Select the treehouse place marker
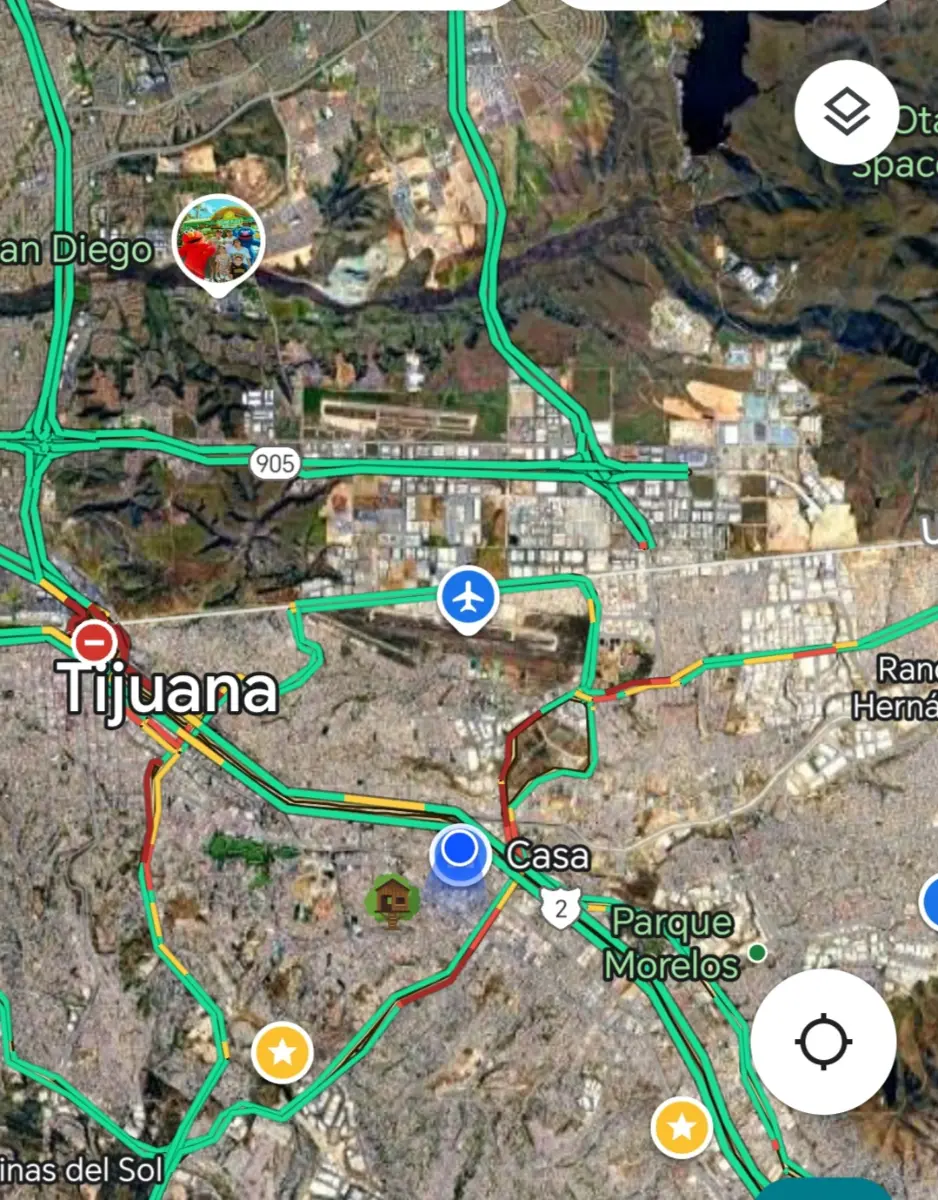Image resolution: width=938 pixels, height=1200 pixels. pos(393,899)
